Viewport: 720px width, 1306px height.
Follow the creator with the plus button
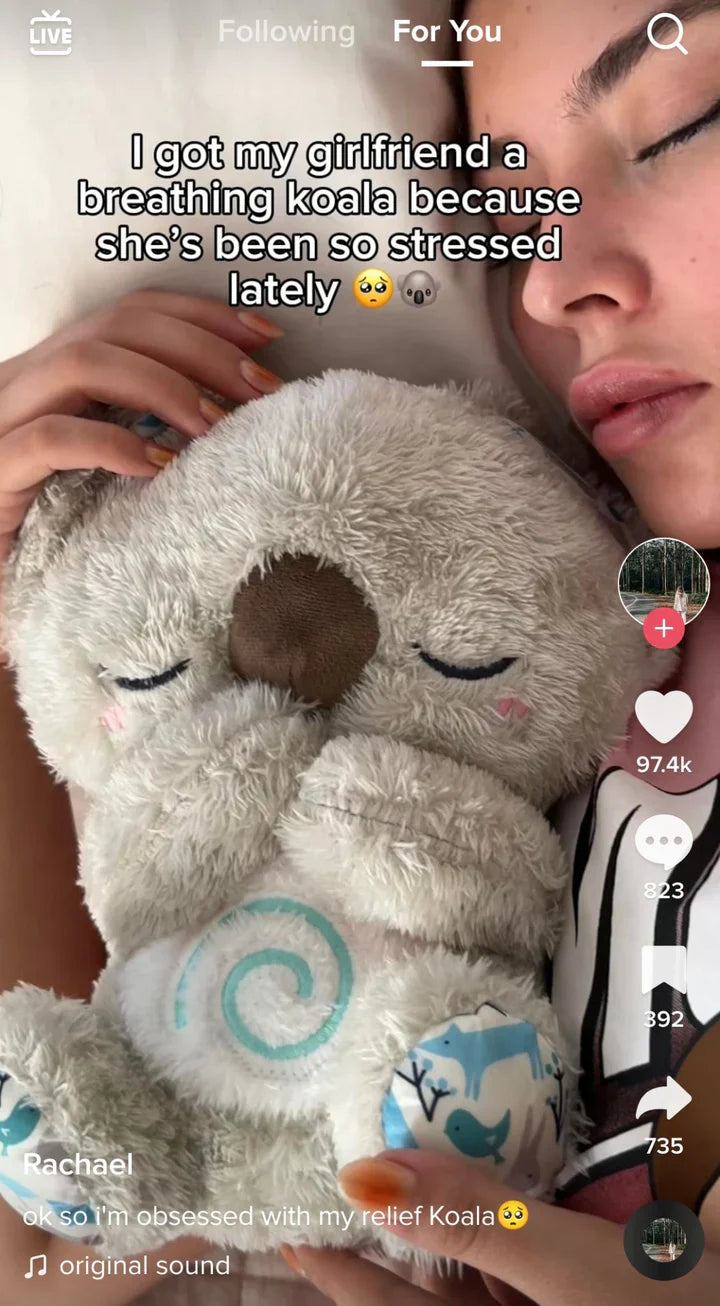pos(664,630)
